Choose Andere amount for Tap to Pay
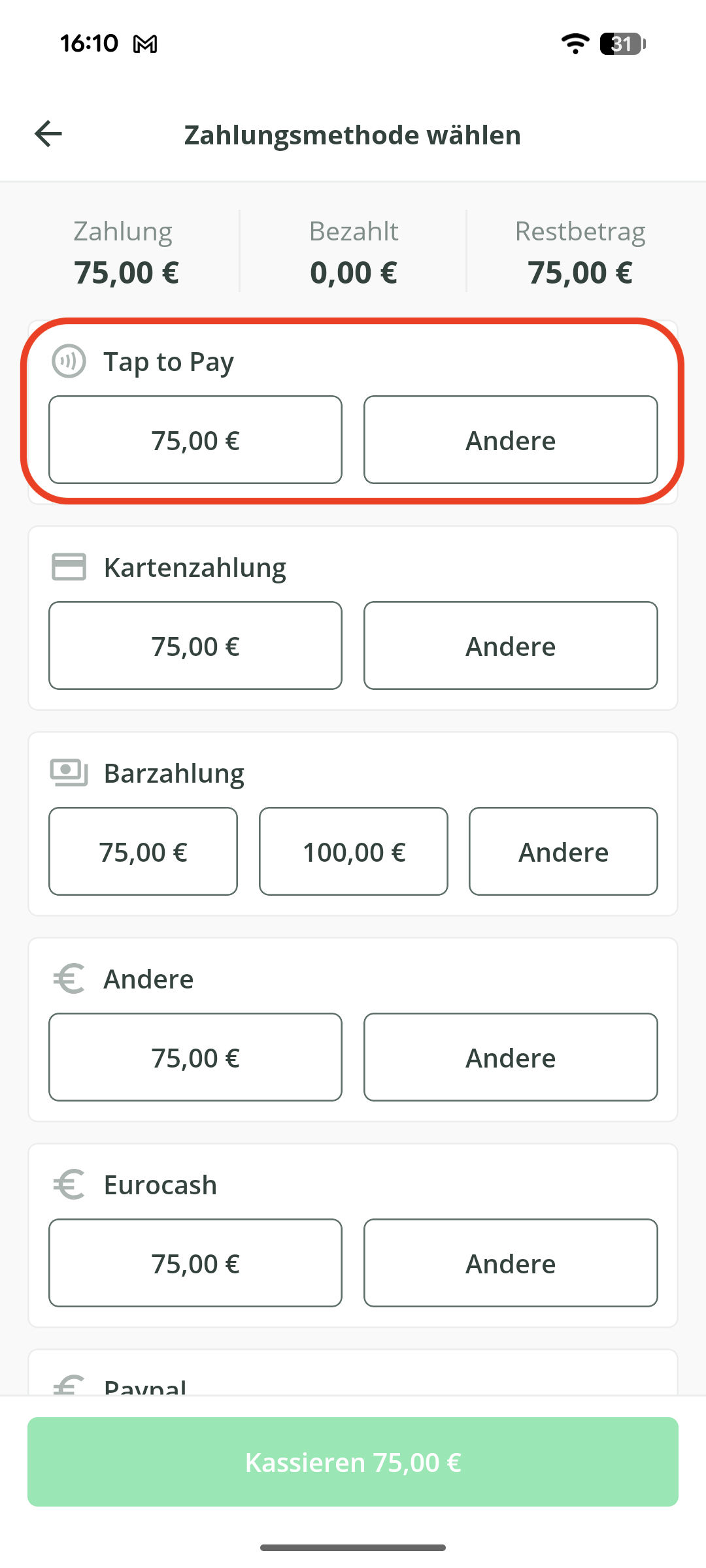706x1568 pixels. 511,440
